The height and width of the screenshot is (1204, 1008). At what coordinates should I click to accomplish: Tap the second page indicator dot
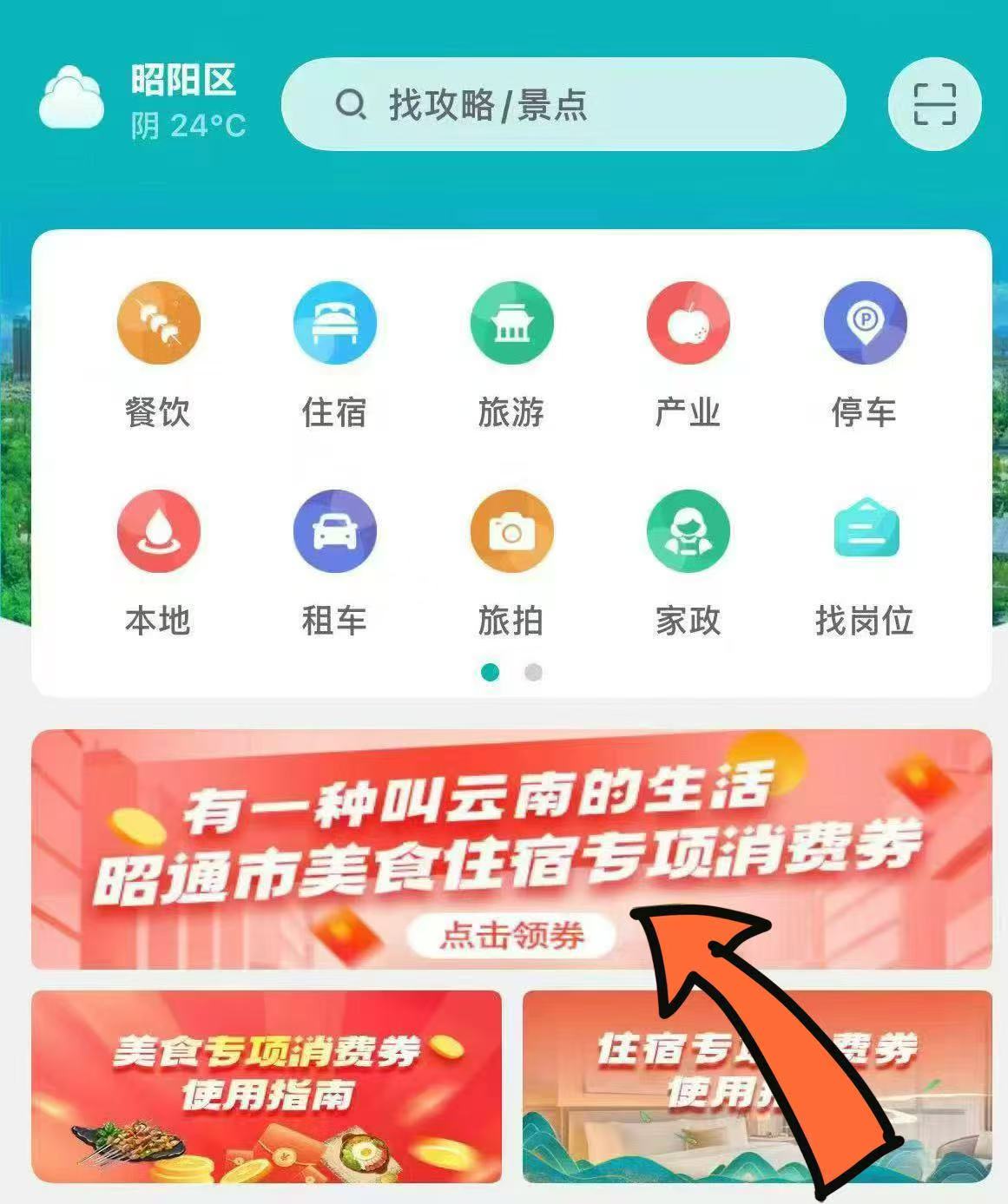coord(533,673)
